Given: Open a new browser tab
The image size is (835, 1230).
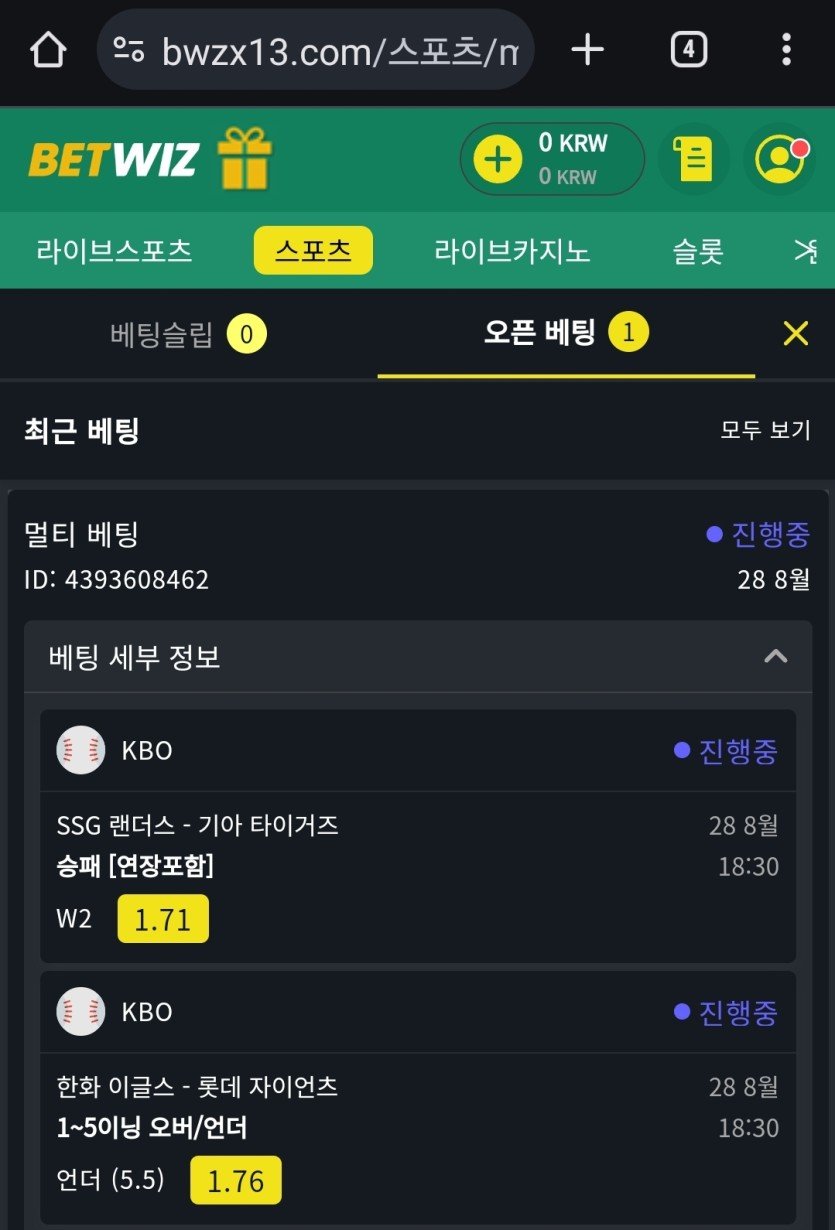Looking at the screenshot, I should coord(588,49).
